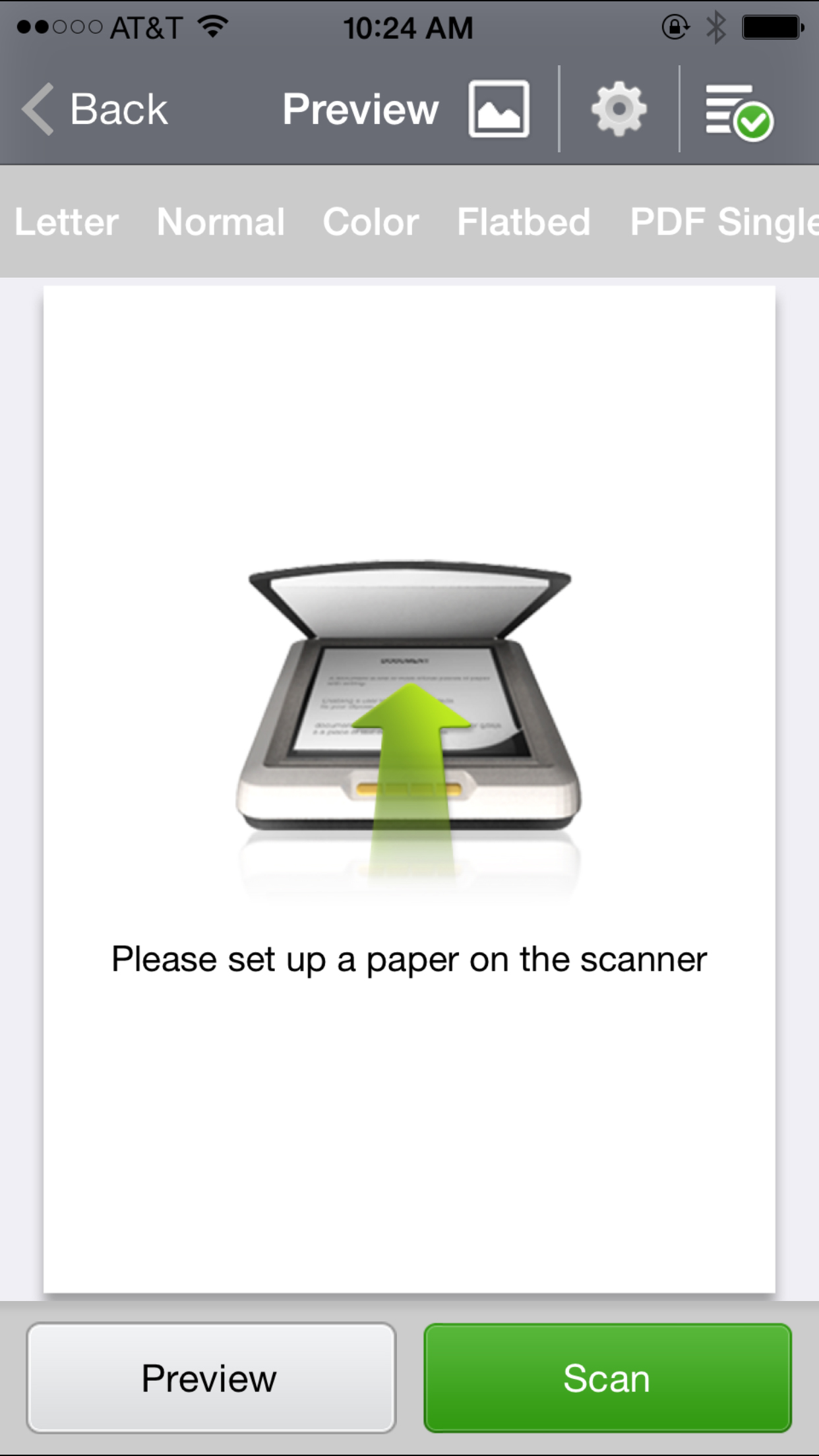This screenshot has width=819, height=1456.
Task: Go back to the previous screen
Action: [95, 109]
